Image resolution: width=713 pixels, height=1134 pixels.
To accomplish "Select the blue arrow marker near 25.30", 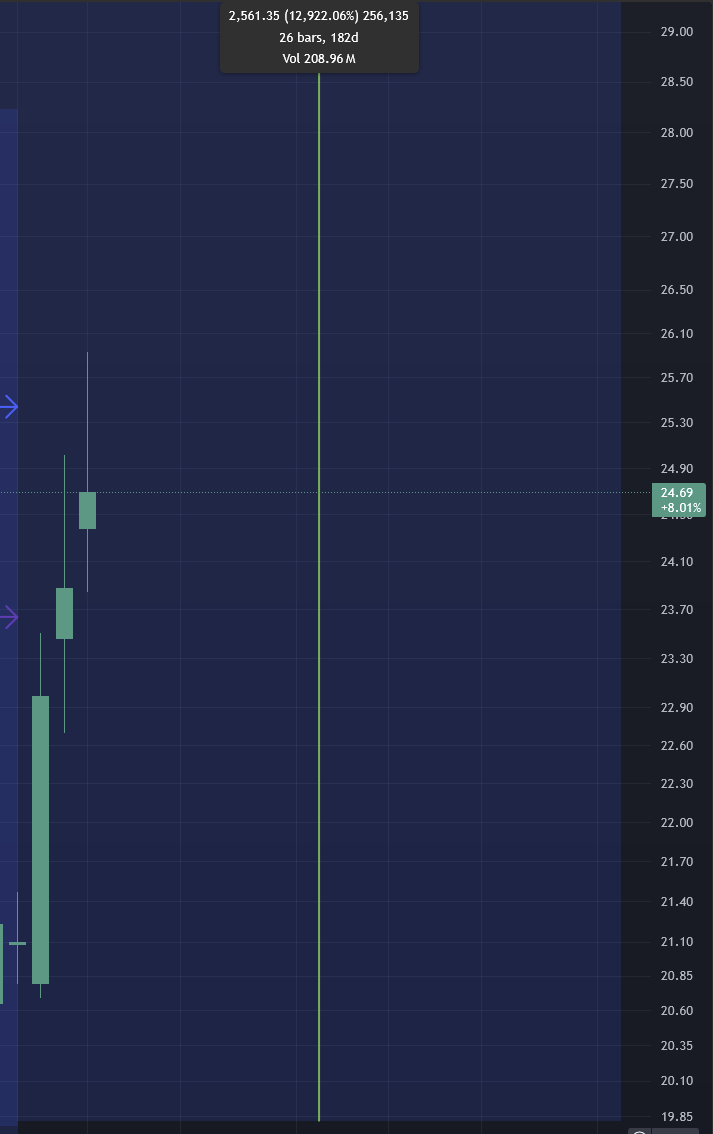I will click(9, 407).
